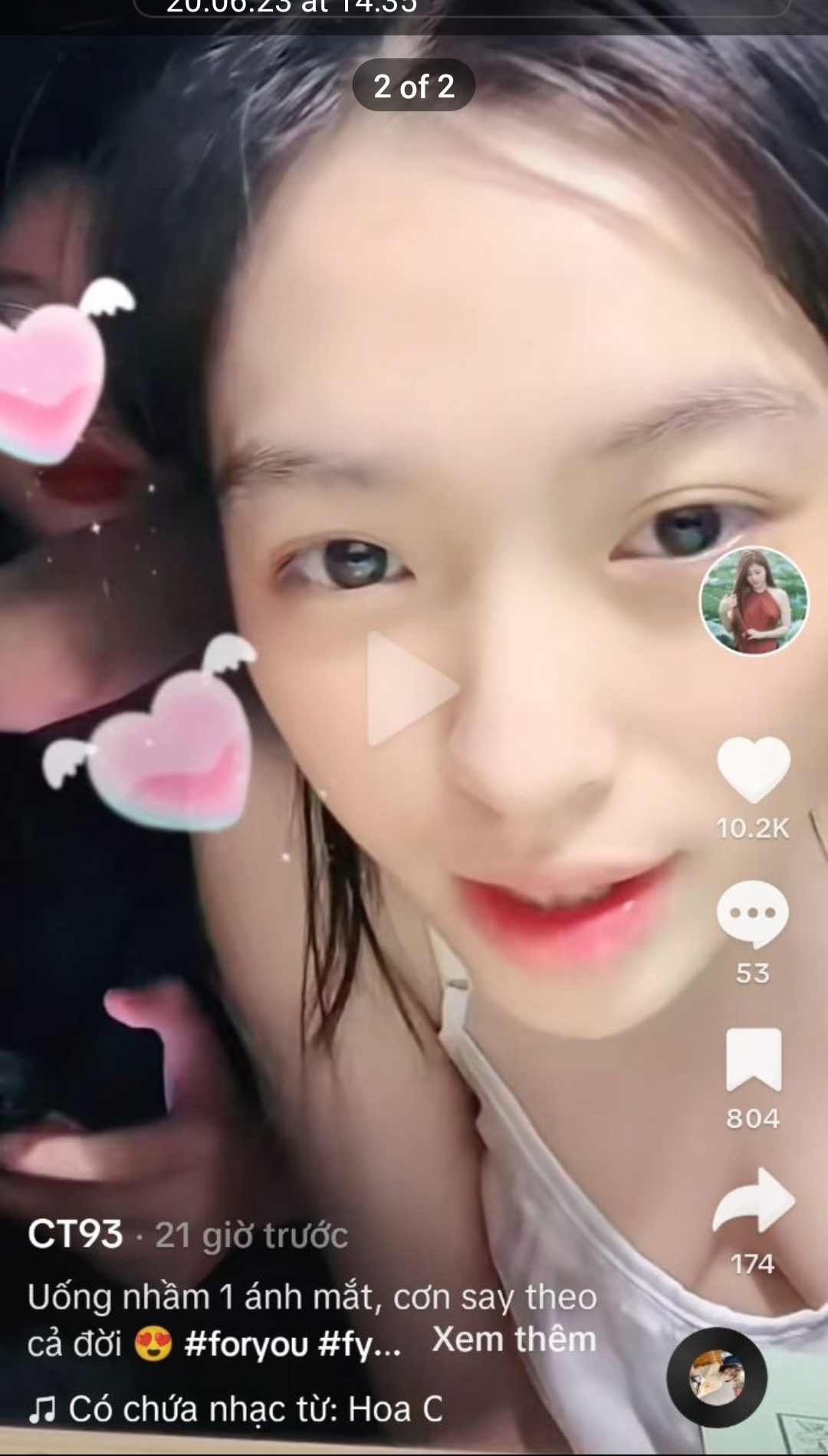Open the creator's profile avatar
Screen dimensions: 828x1456
754,601
